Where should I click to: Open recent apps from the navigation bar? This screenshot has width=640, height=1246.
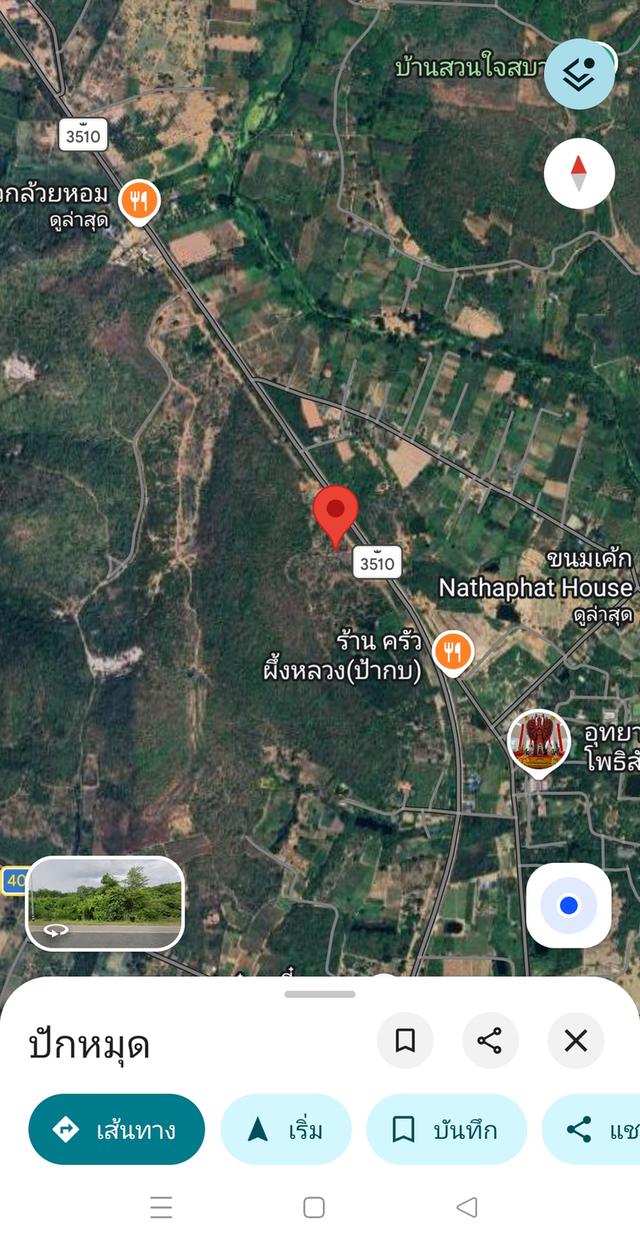tap(161, 1207)
